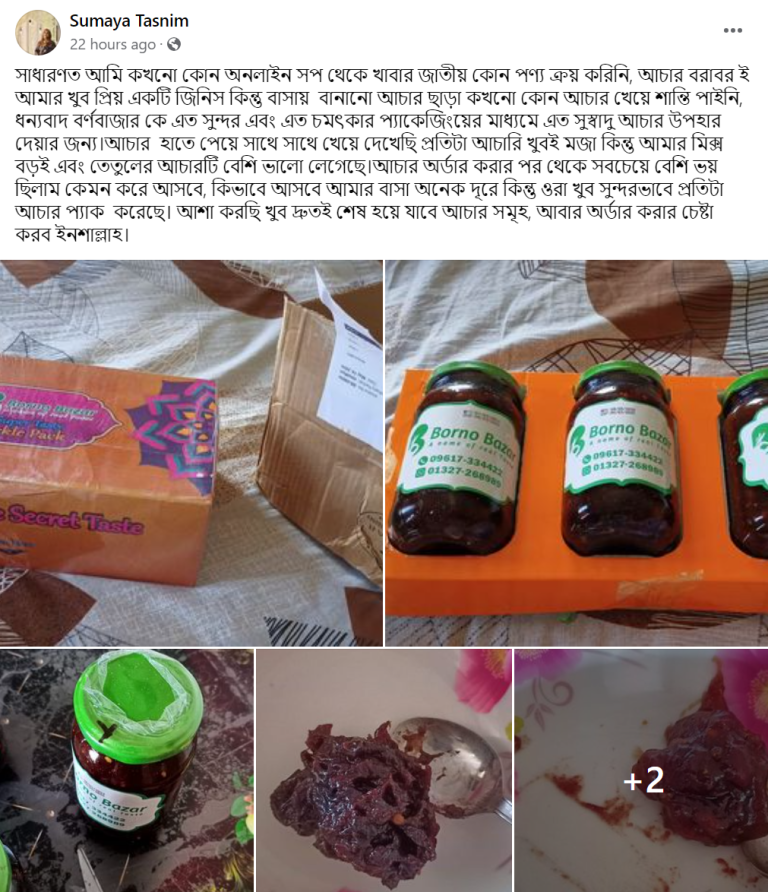Screen dimensions: 768x892
Task: Open Sumaya Tasnim's profile name link
Action: 129,21
